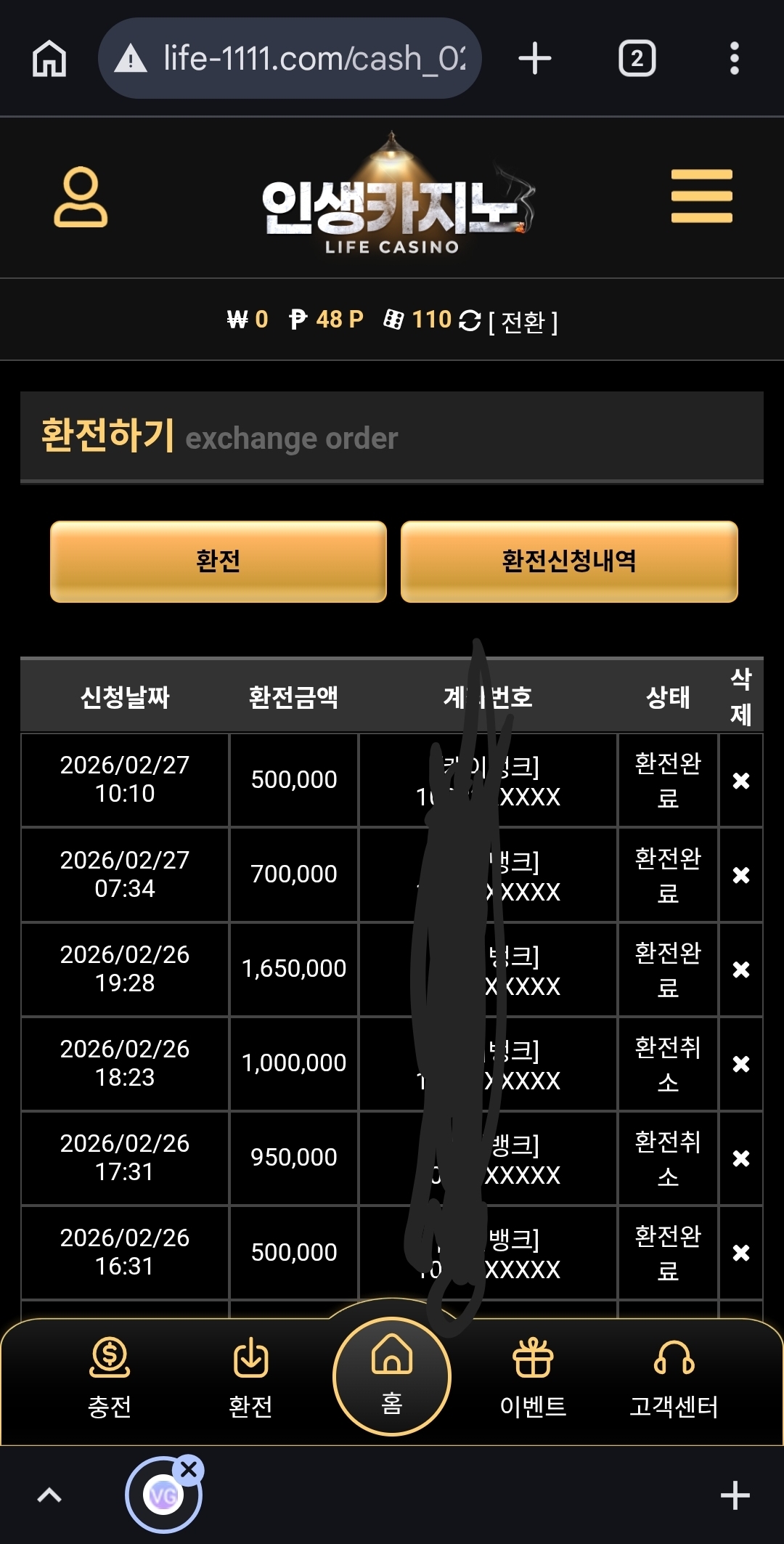Go to 충전 in bottom navigation

click(110, 1378)
